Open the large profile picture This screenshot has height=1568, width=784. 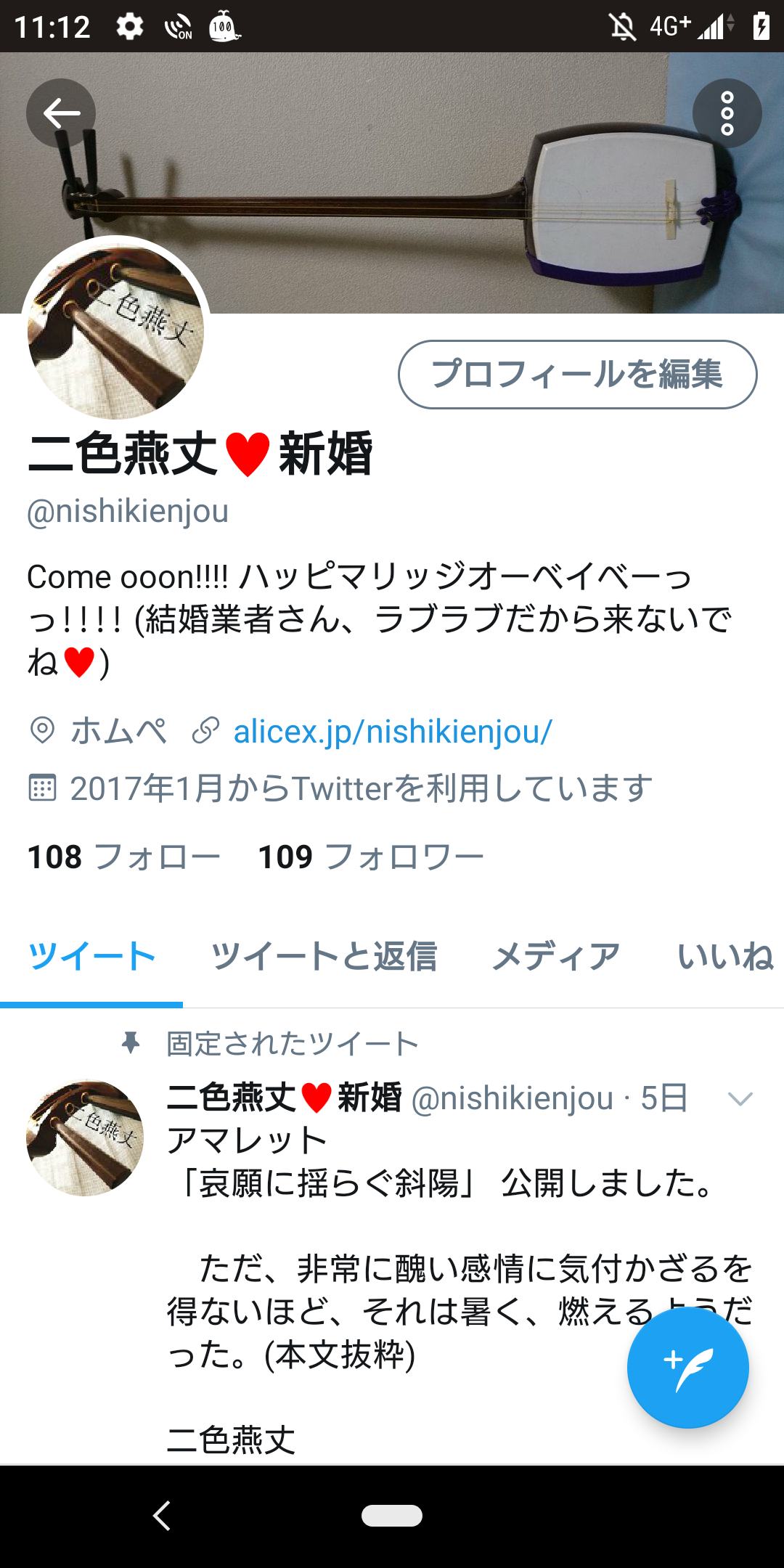pos(115,331)
